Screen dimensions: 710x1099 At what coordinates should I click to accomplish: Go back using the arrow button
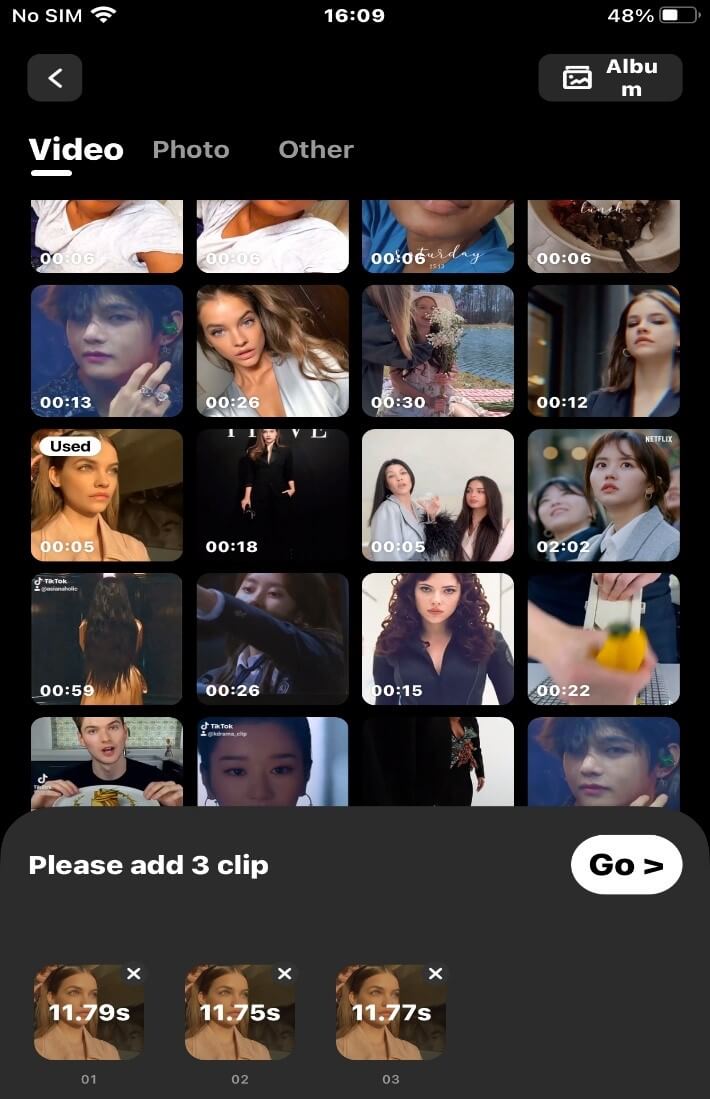click(55, 78)
